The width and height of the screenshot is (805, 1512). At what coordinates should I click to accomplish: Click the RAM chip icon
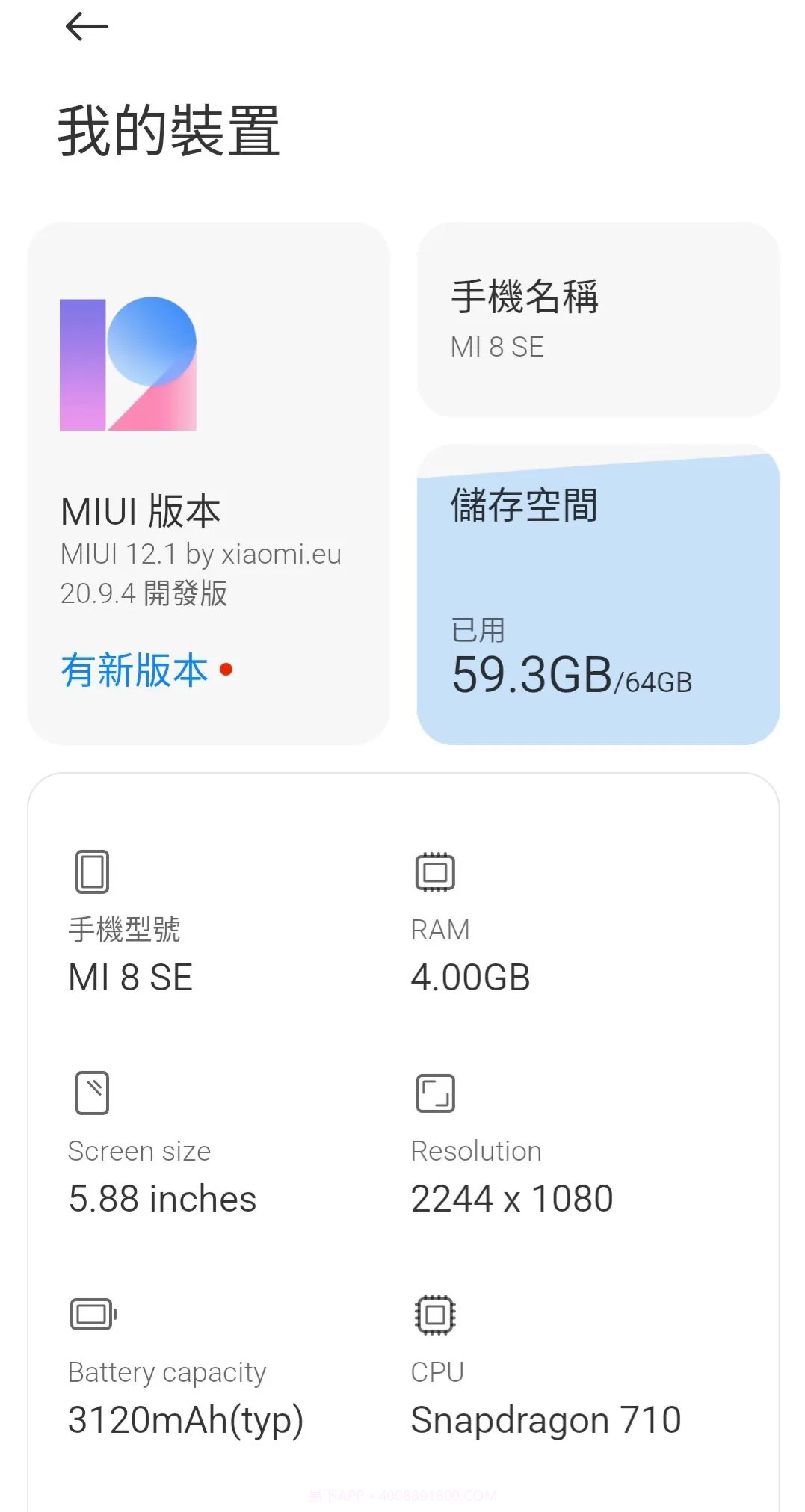click(x=434, y=871)
